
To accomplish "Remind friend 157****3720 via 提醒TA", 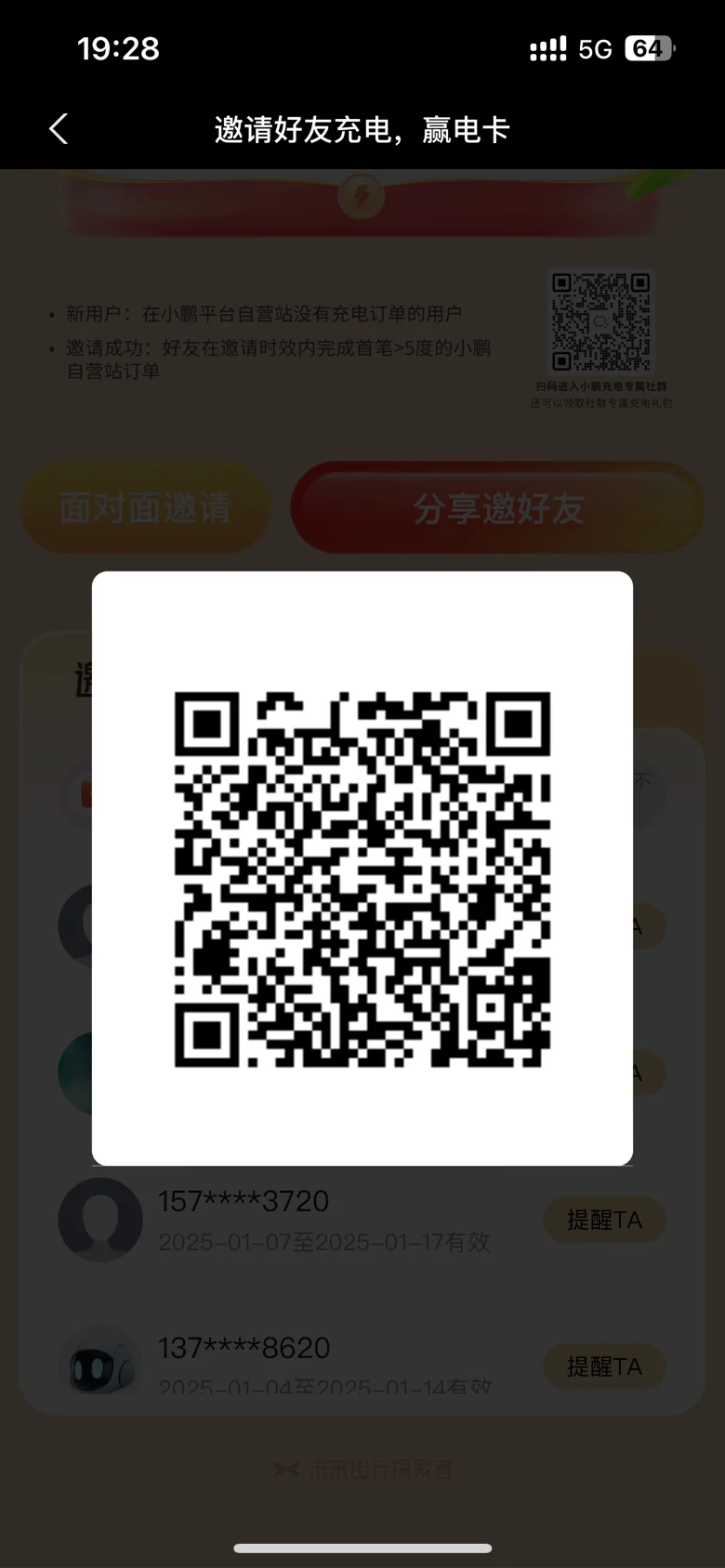I will tap(604, 1220).
